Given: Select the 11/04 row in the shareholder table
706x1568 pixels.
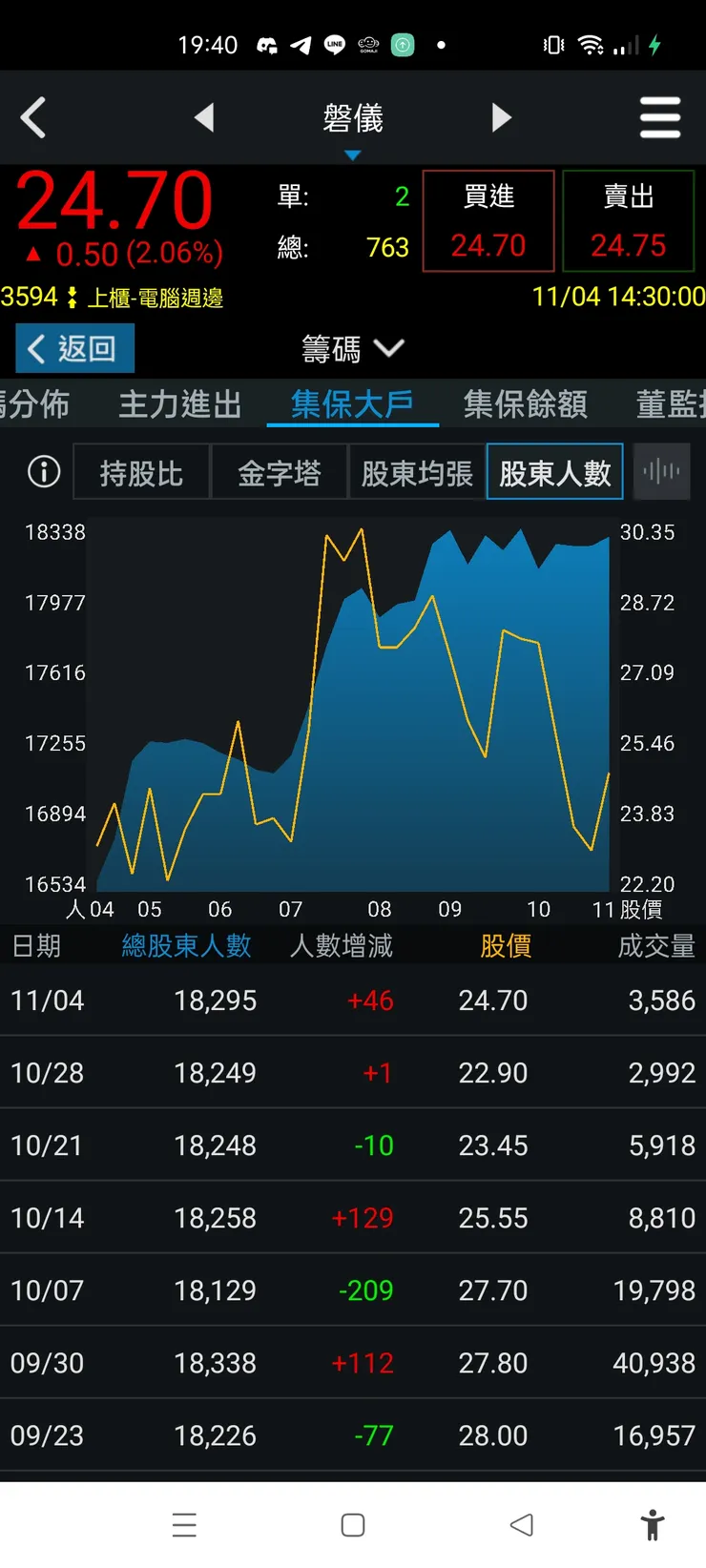Looking at the screenshot, I should click(x=353, y=1001).
